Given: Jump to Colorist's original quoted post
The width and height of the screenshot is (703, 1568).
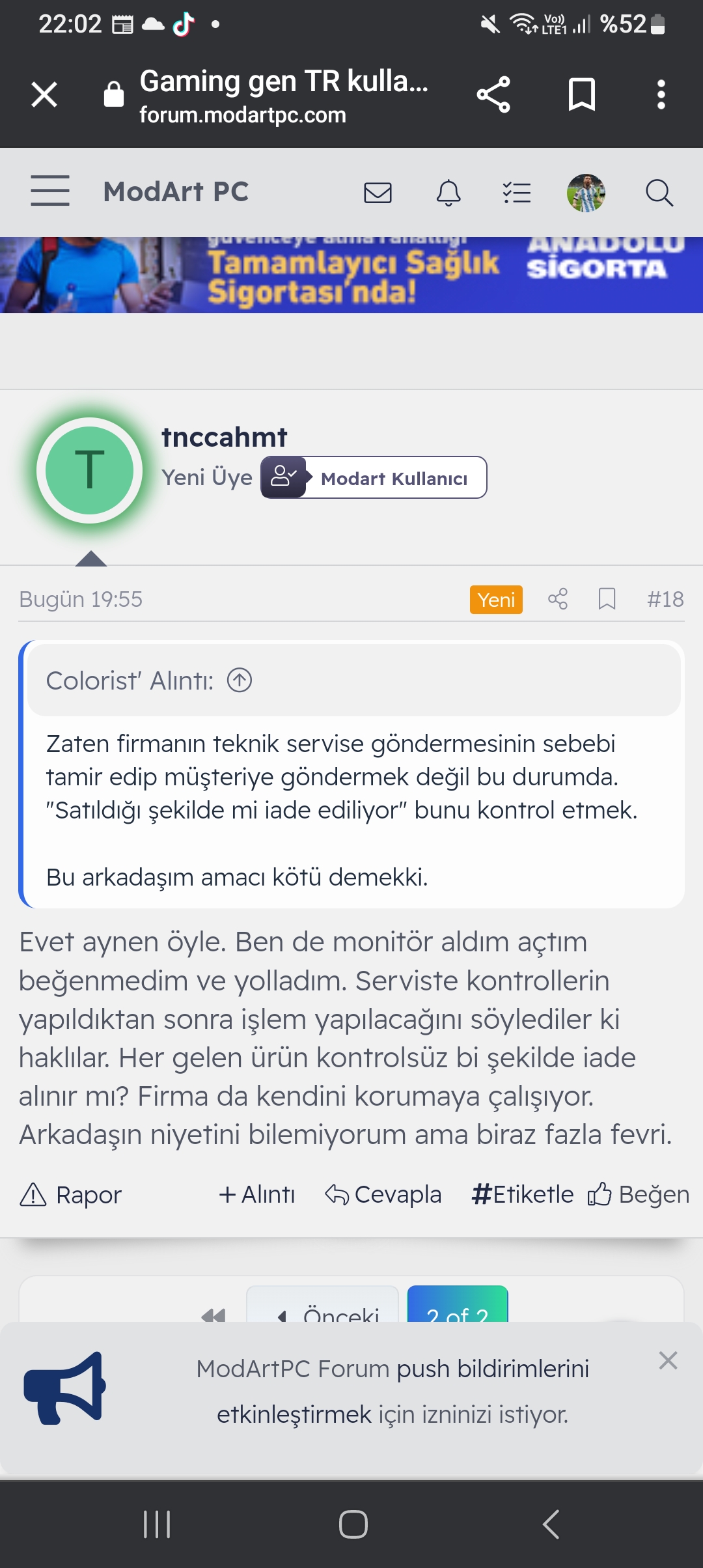Looking at the screenshot, I should click(240, 680).
